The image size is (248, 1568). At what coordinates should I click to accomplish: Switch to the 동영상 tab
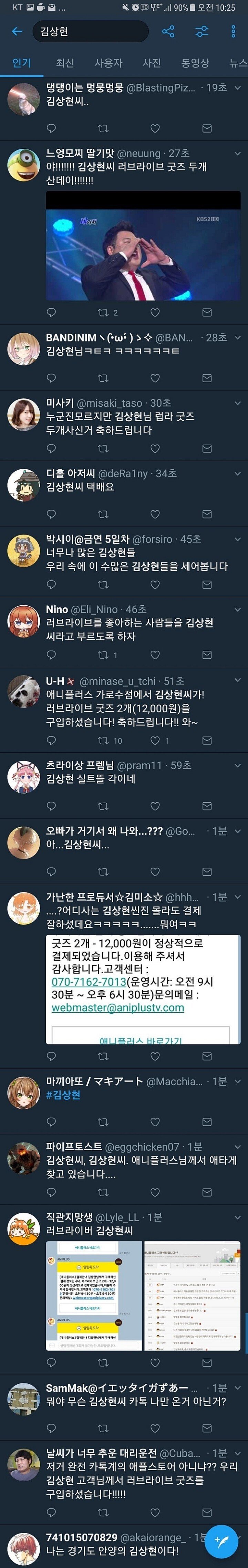[x=195, y=63]
